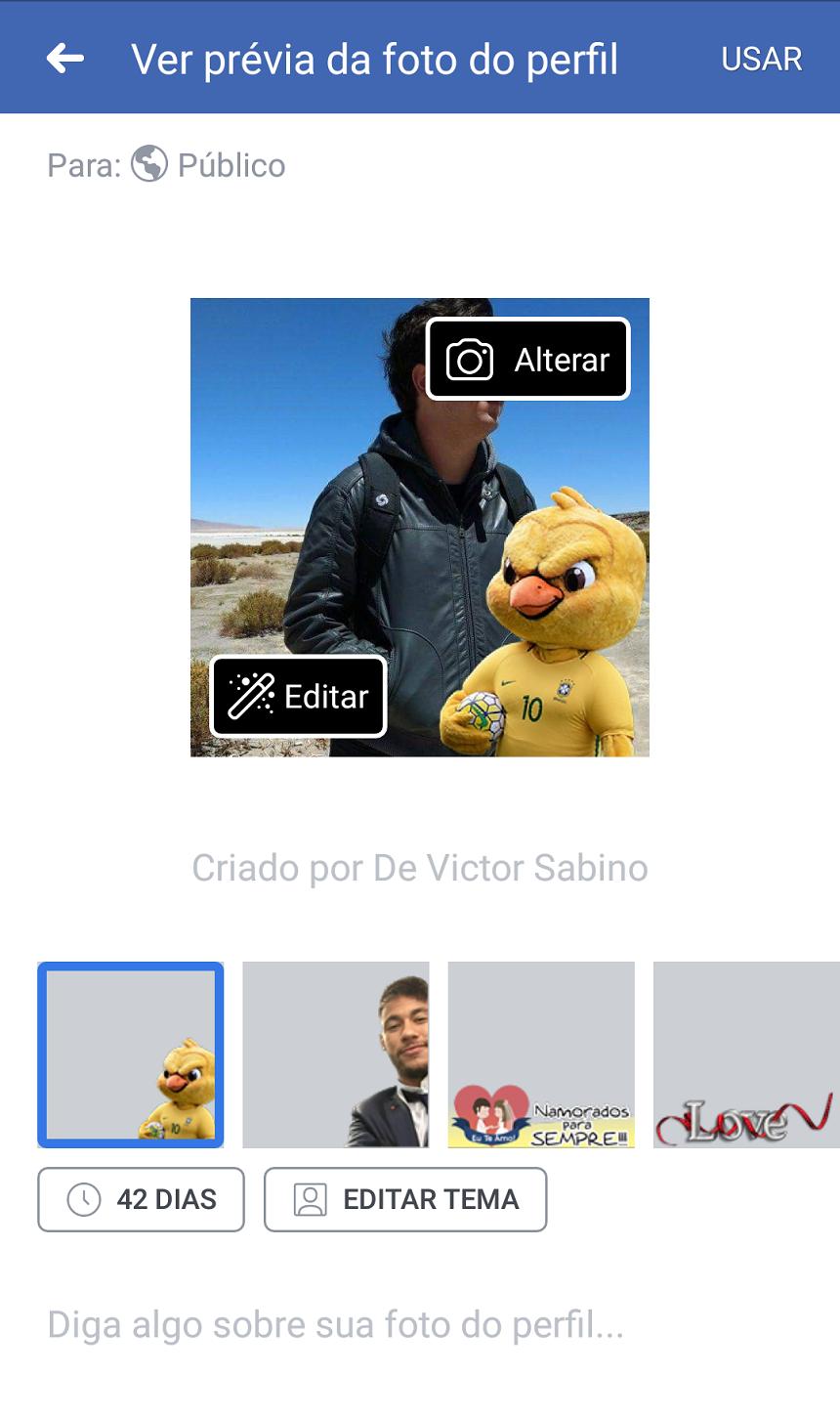Screen dimensions: 840x1419
Task: Pick the Namorados para Sempre frame
Action: [541, 1054]
